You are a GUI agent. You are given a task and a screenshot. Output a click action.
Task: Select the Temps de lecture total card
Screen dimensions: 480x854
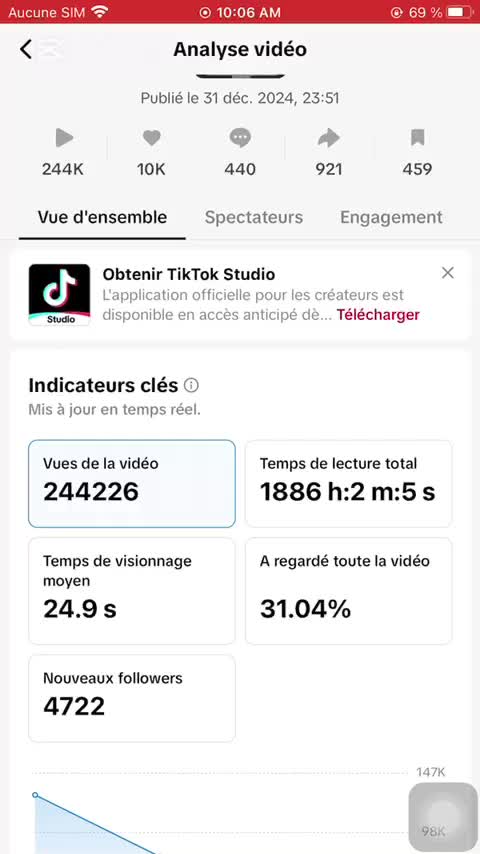(349, 484)
